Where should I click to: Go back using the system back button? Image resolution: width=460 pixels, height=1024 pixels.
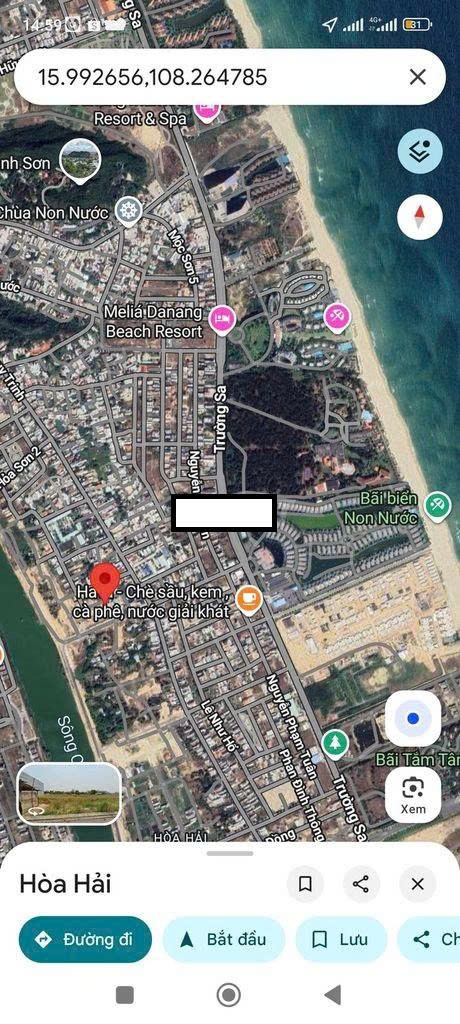(333, 995)
